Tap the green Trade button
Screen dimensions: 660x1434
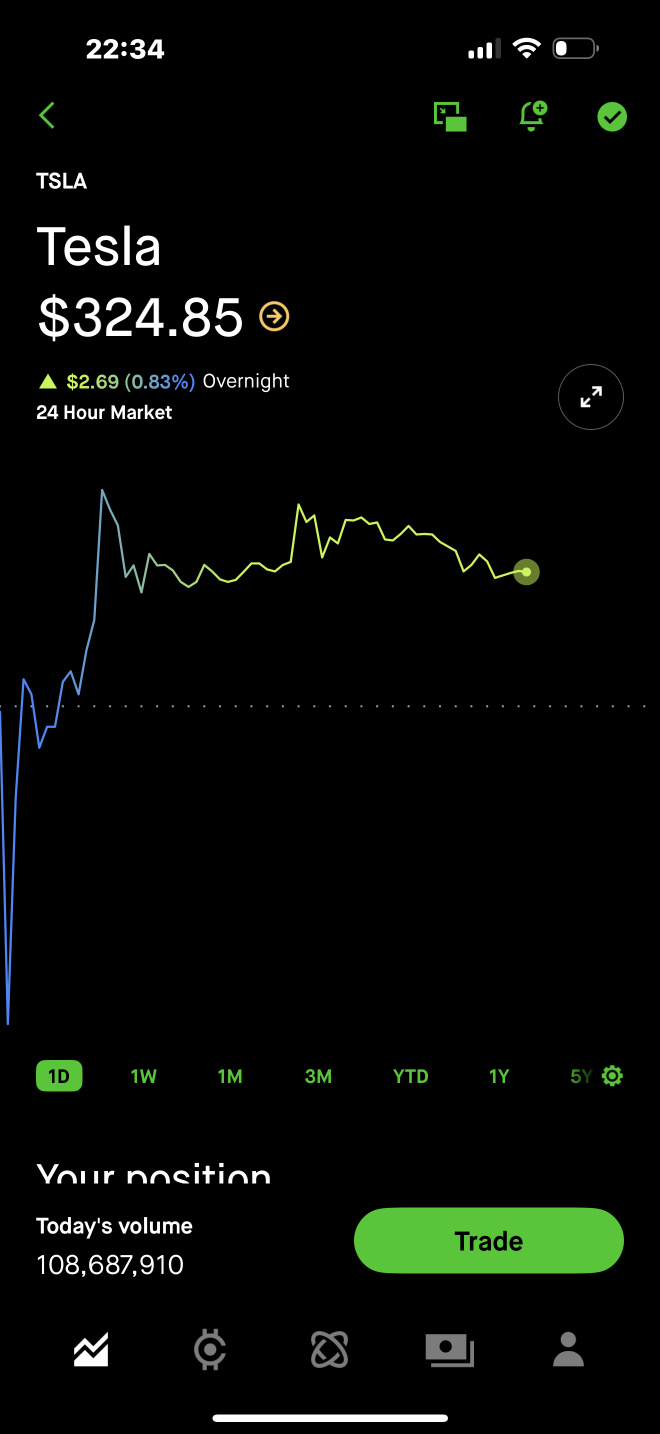point(489,1240)
